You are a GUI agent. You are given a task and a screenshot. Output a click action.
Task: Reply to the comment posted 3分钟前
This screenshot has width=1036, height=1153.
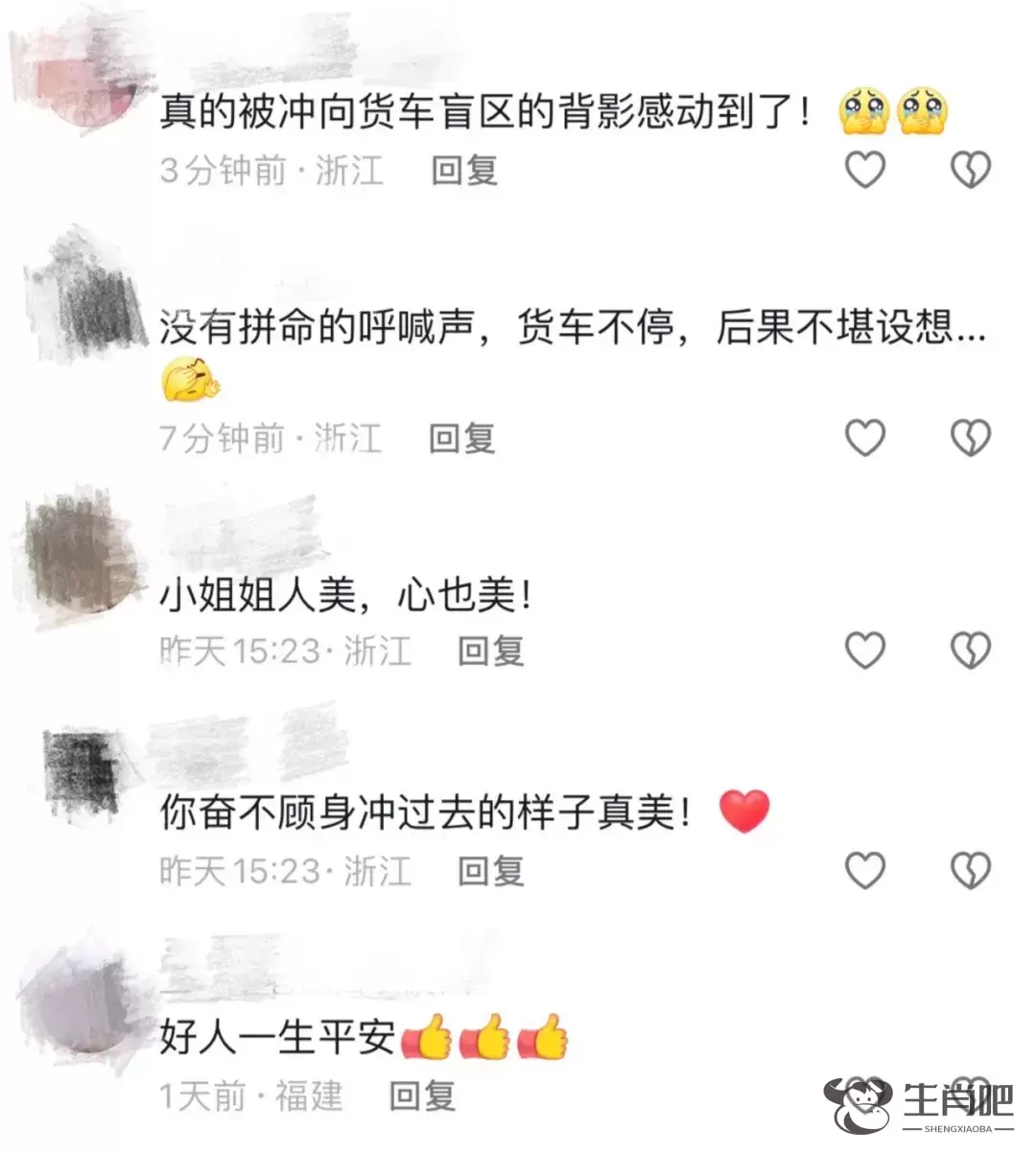tap(464, 171)
